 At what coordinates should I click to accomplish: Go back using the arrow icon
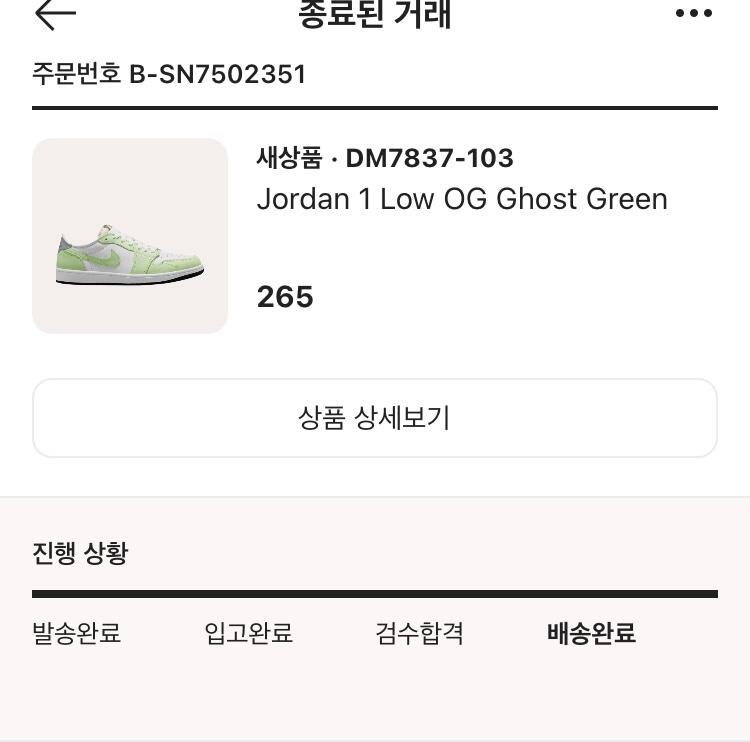(55, 13)
